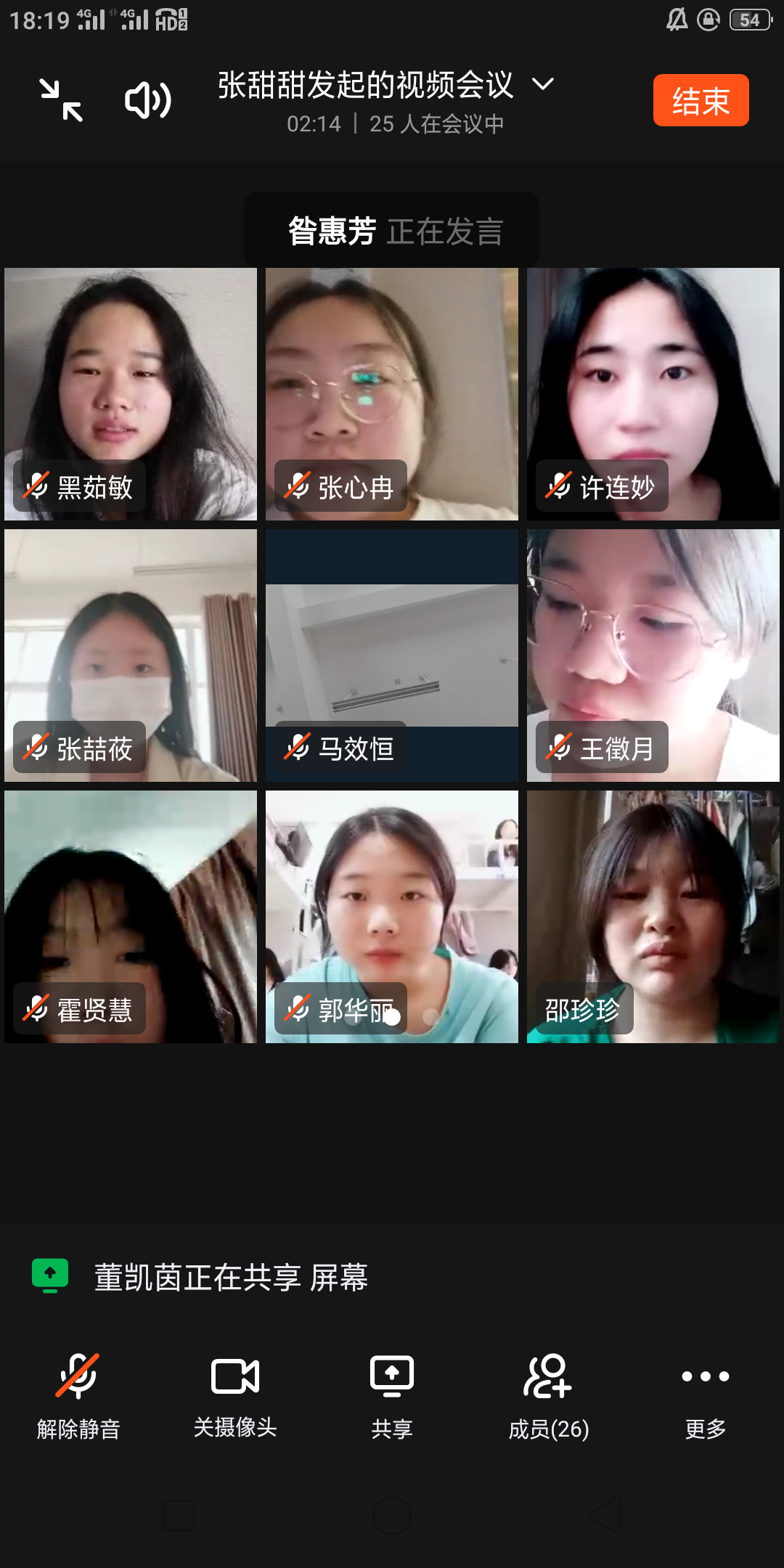
Task: Open 董凯茵's shared screen banner
Action: [x=231, y=1278]
